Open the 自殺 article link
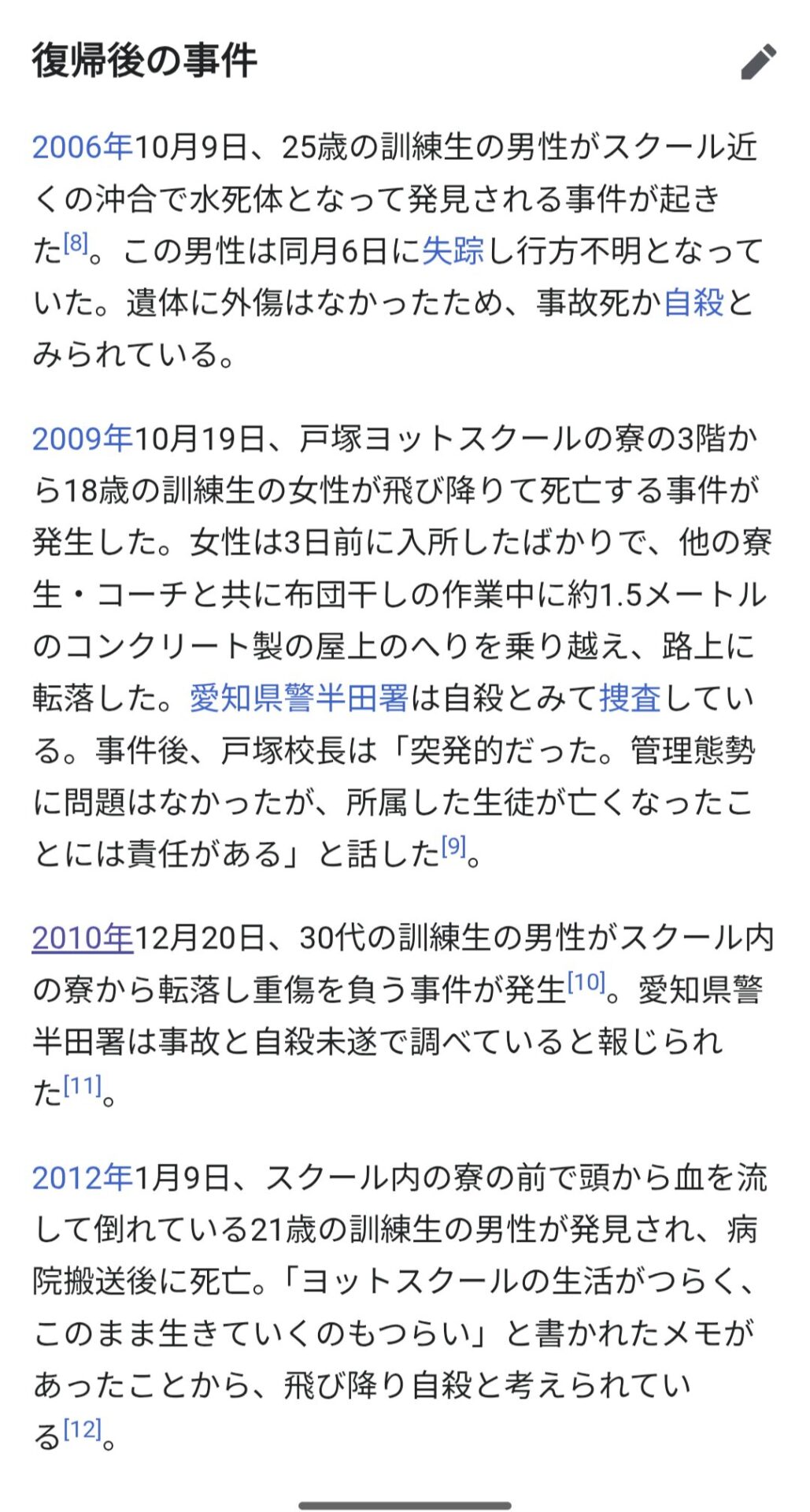Screen dimensions: 810x1512 tap(693, 302)
